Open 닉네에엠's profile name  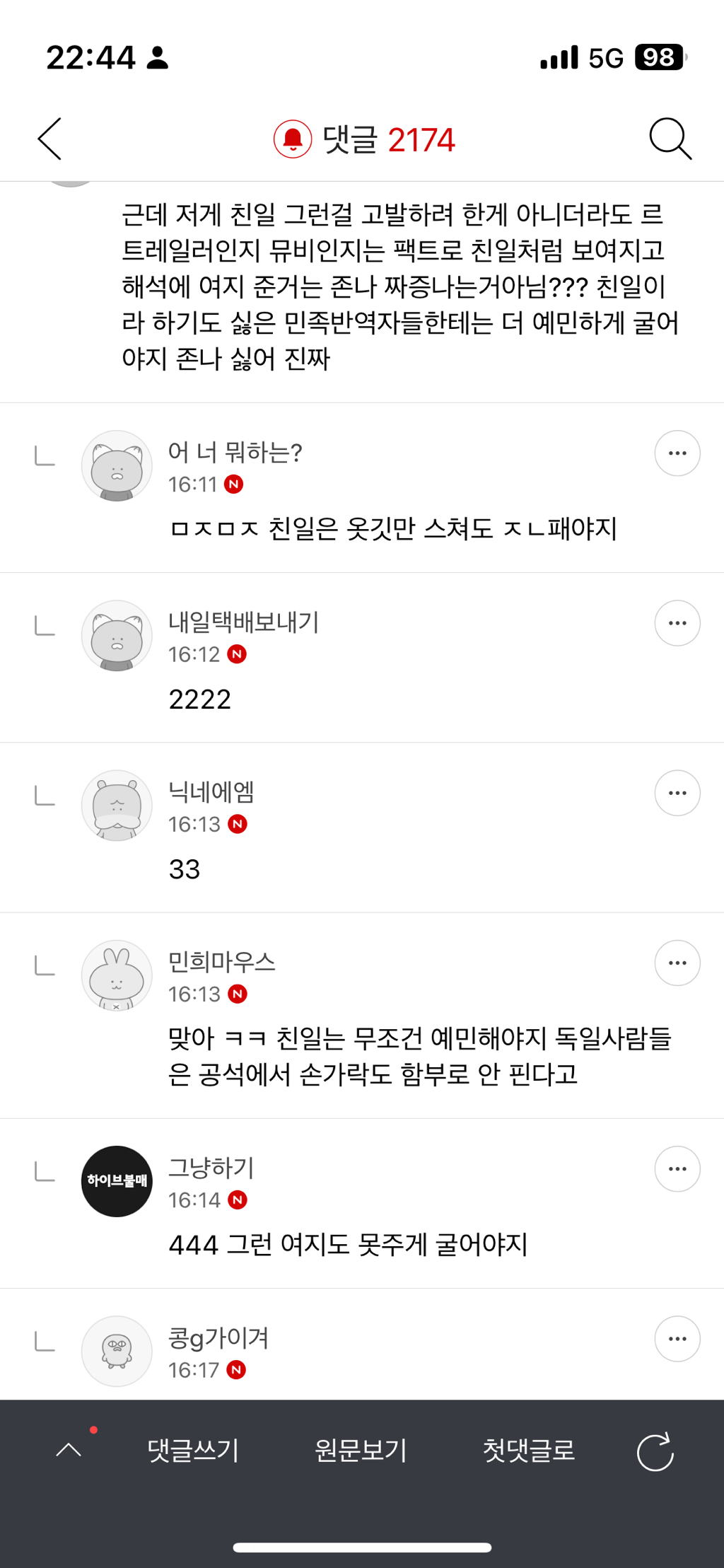coord(211,792)
